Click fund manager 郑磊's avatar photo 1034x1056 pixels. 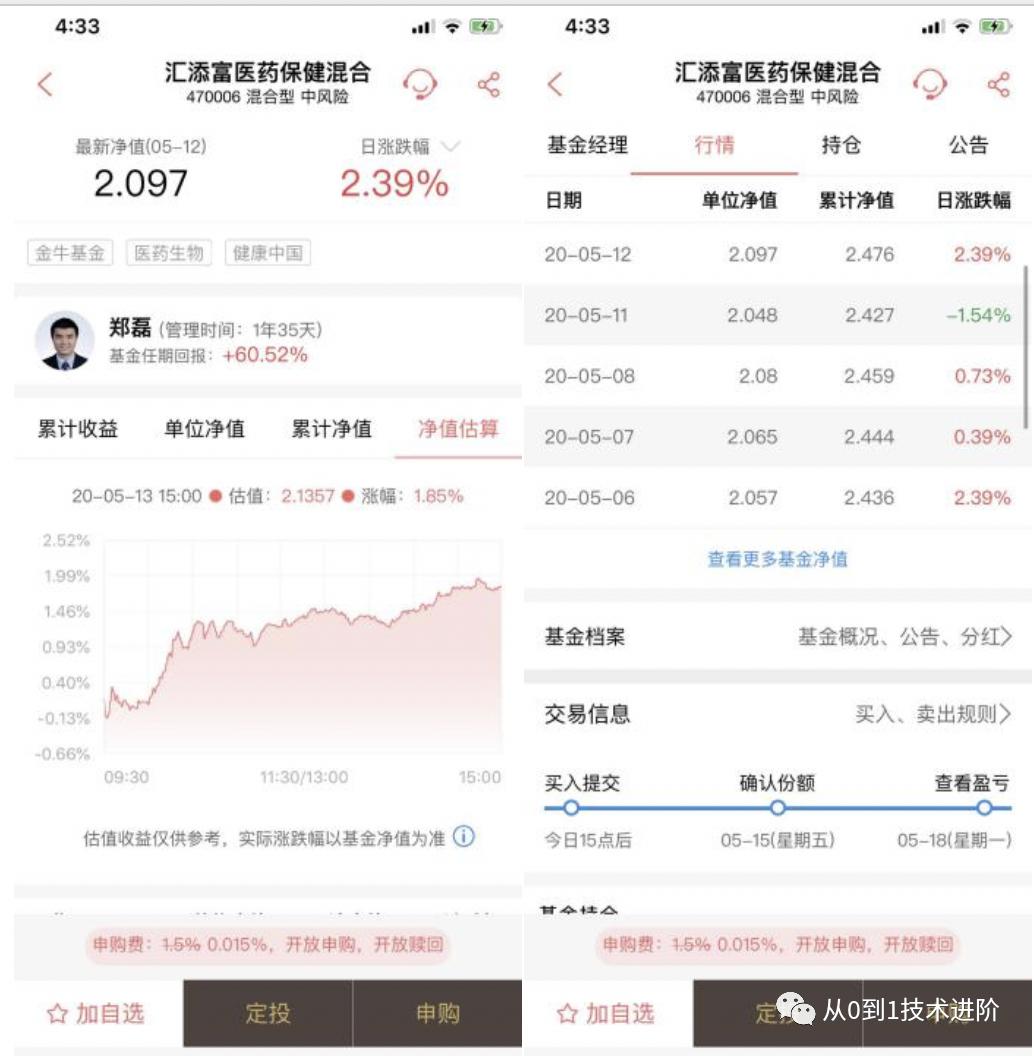[x=66, y=343]
